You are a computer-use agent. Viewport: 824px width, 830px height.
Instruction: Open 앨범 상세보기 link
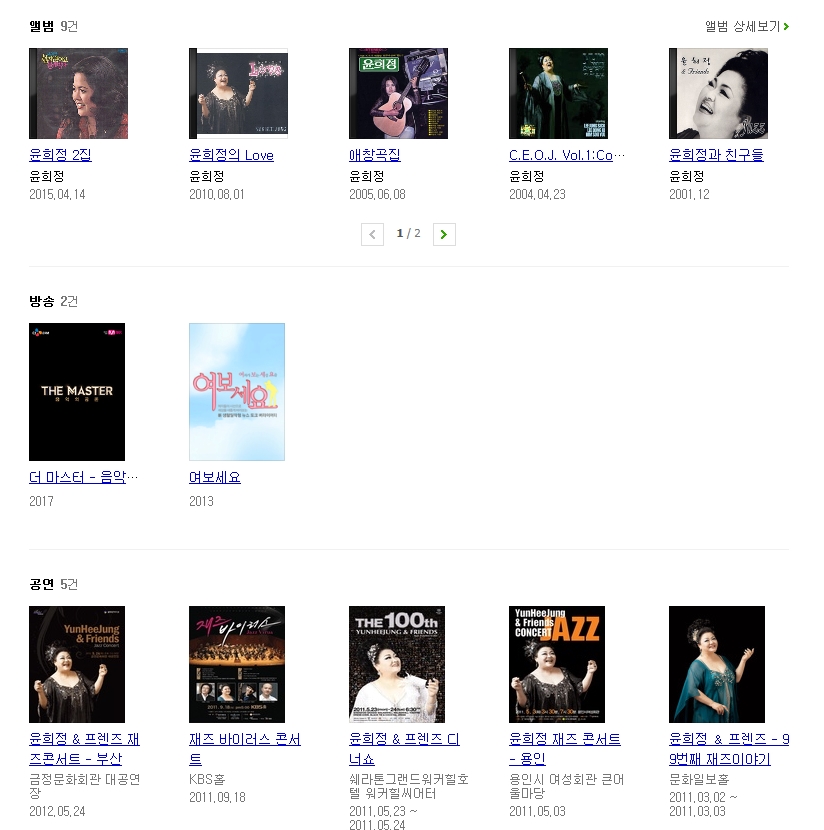pyautogui.click(x=746, y=26)
